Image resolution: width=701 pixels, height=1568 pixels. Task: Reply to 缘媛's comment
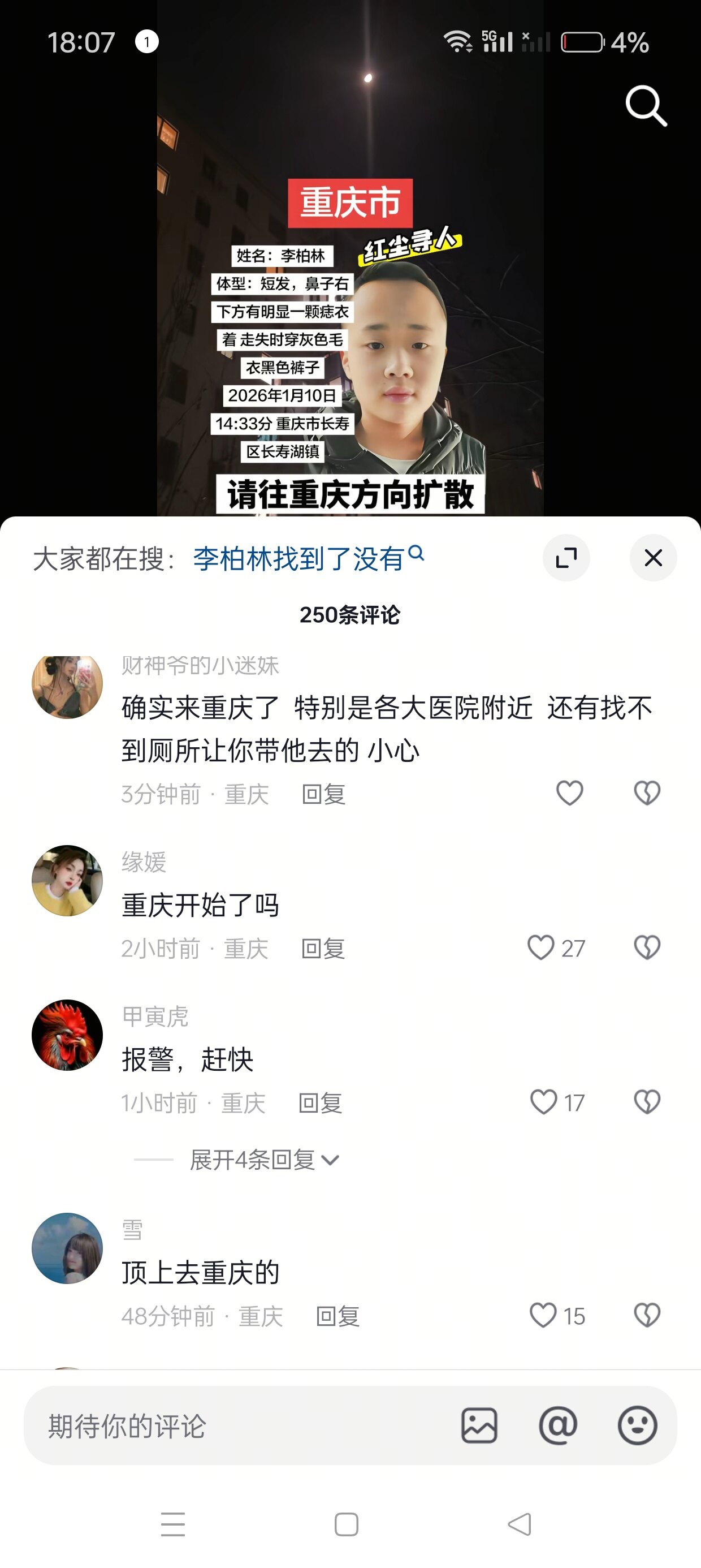(323, 949)
